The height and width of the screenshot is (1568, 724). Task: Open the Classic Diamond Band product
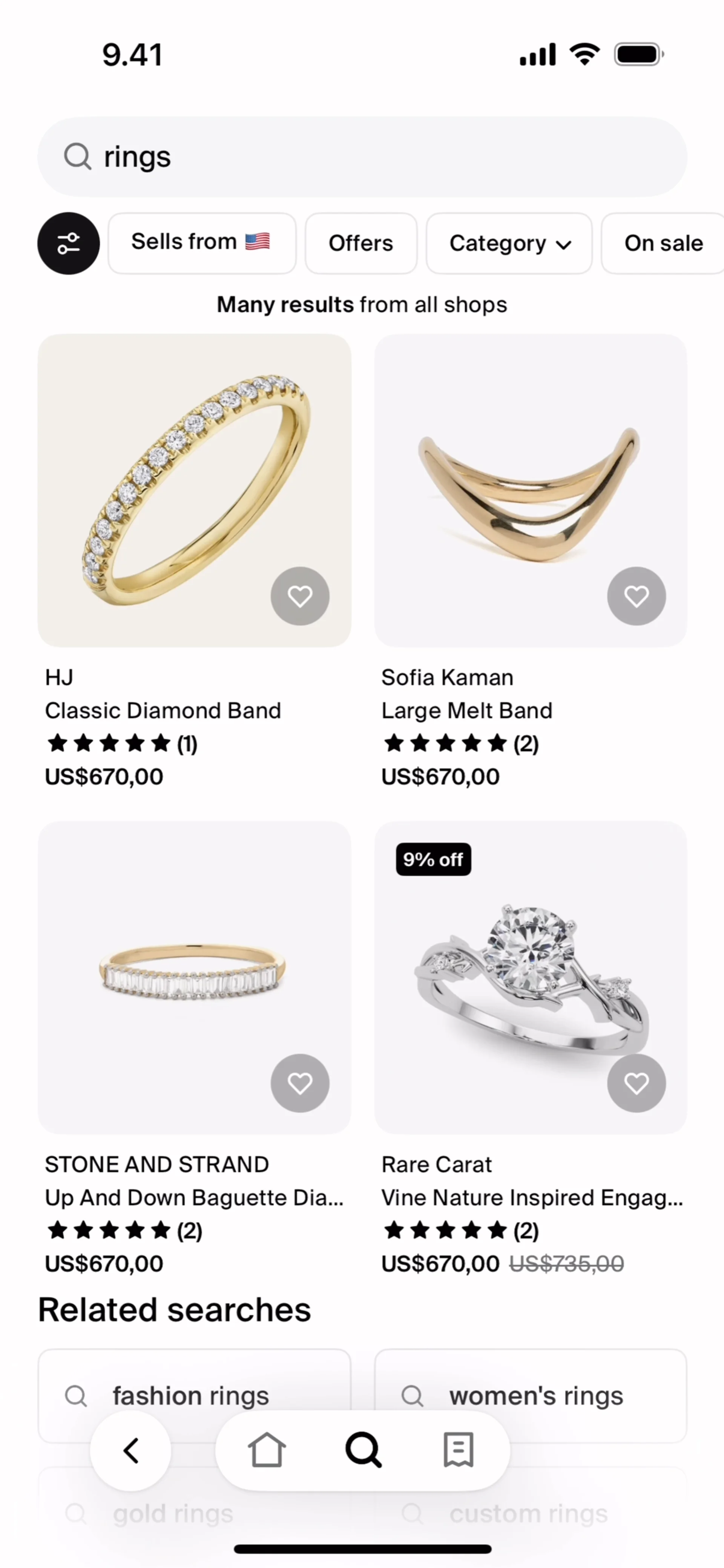click(x=194, y=490)
